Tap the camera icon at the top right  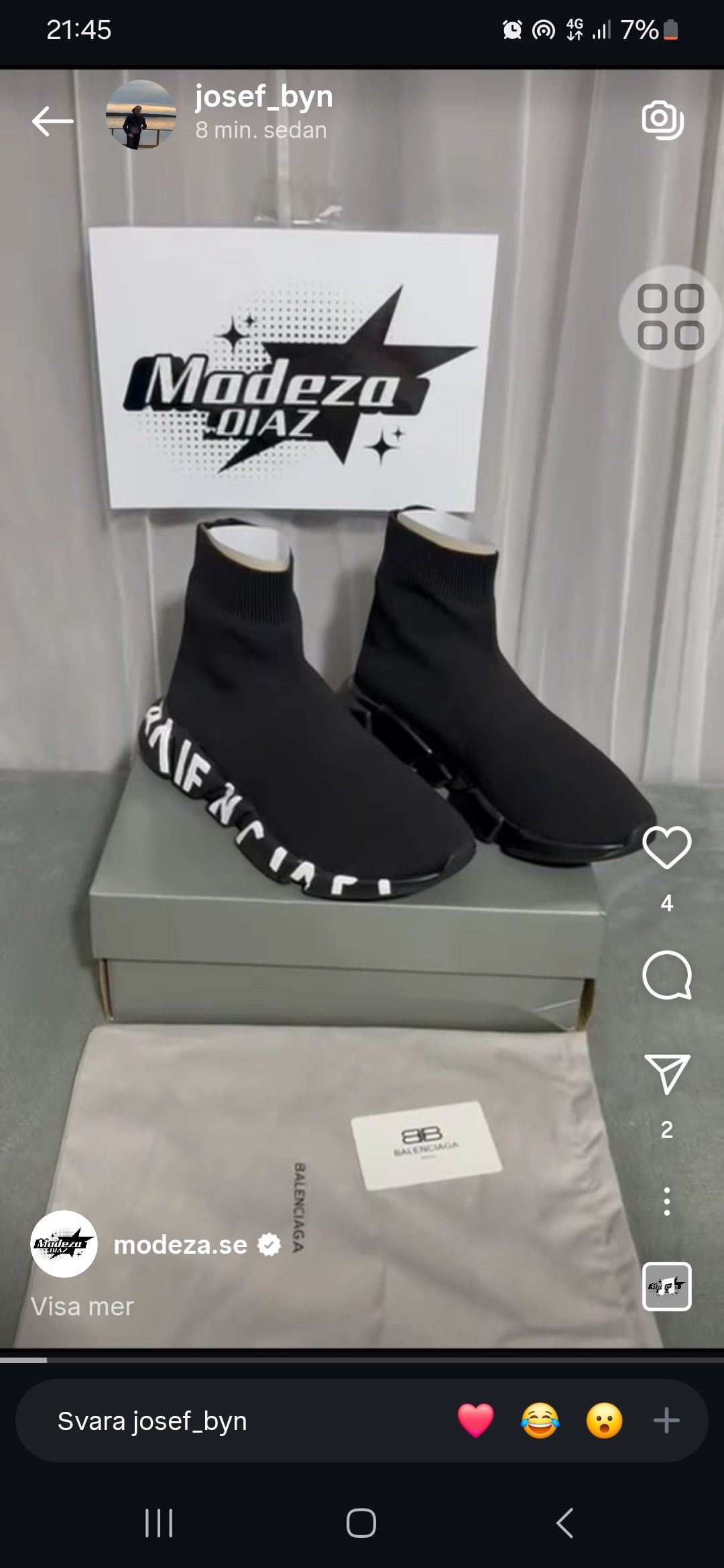click(662, 120)
